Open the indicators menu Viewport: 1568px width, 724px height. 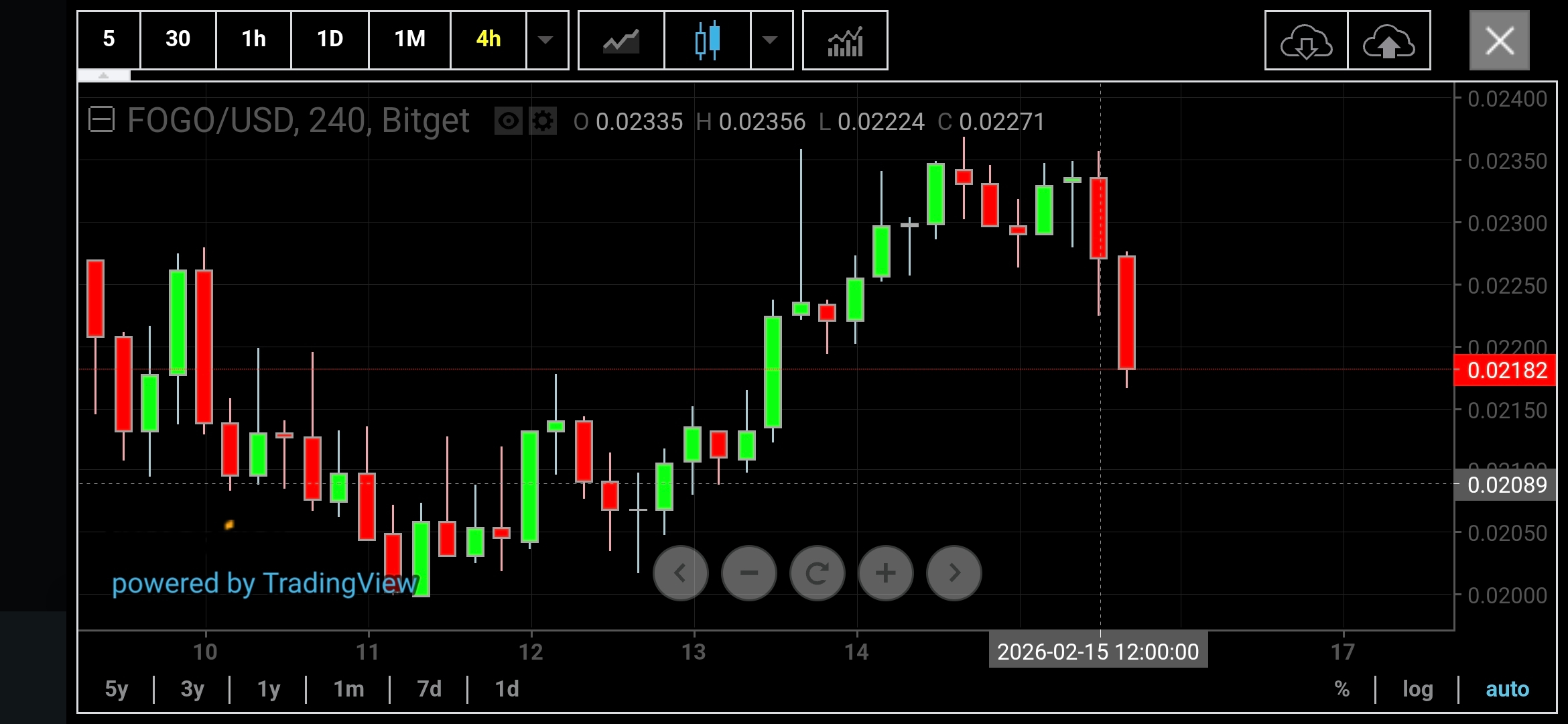[845, 40]
